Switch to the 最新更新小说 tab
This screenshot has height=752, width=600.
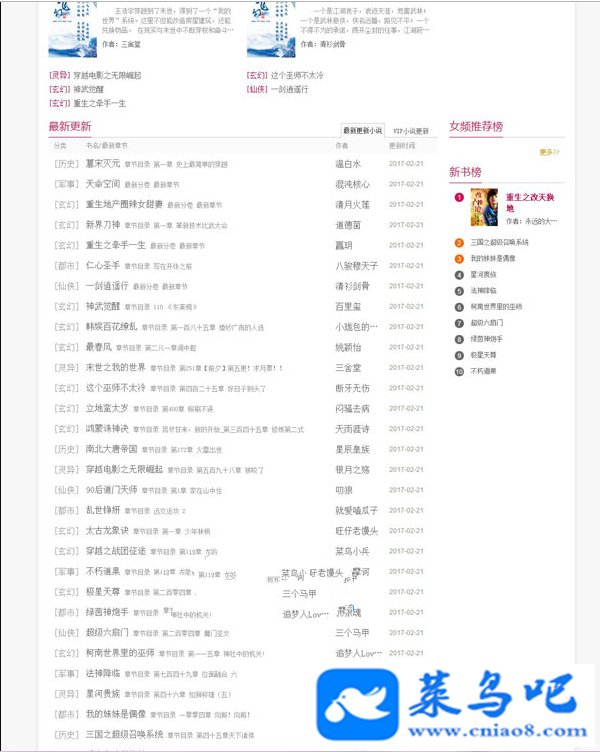point(362,131)
